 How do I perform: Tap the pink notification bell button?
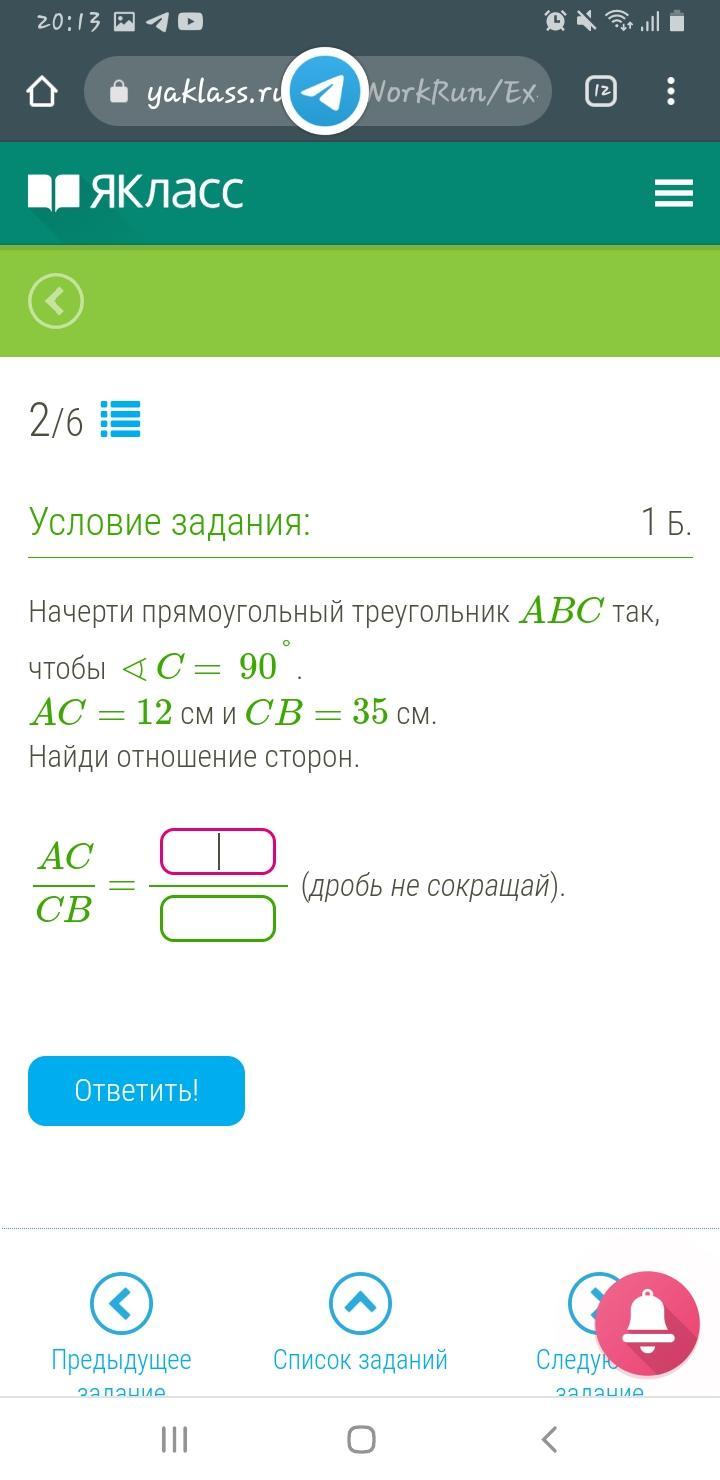pyautogui.click(x=648, y=1323)
